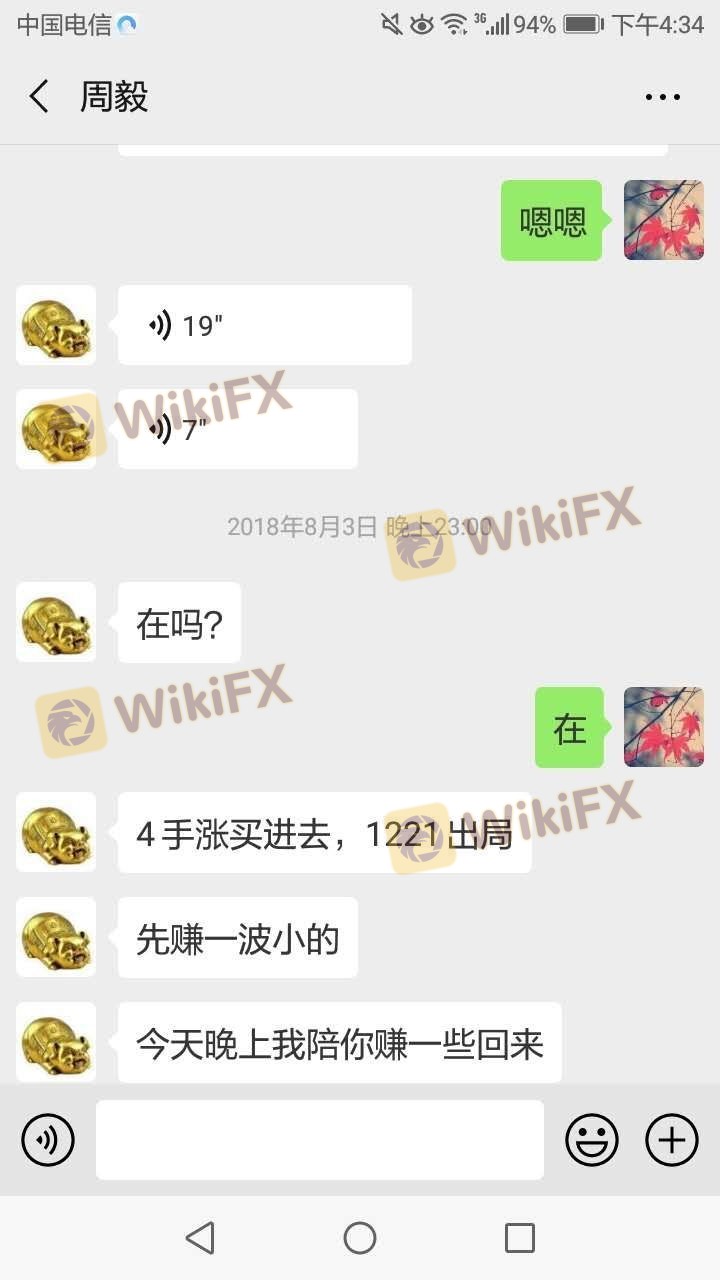Open the emoji picker
Viewport: 720px width, 1280px height.
pyautogui.click(x=592, y=1140)
